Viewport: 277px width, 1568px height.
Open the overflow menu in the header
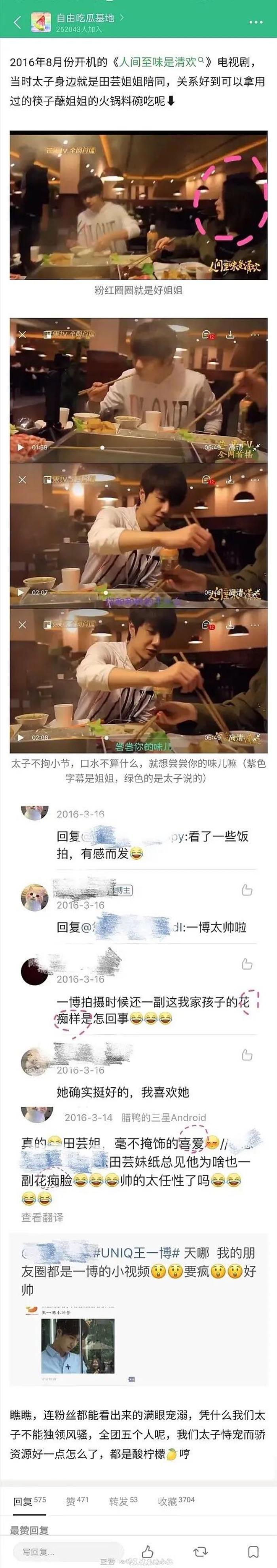[x=256, y=23]
